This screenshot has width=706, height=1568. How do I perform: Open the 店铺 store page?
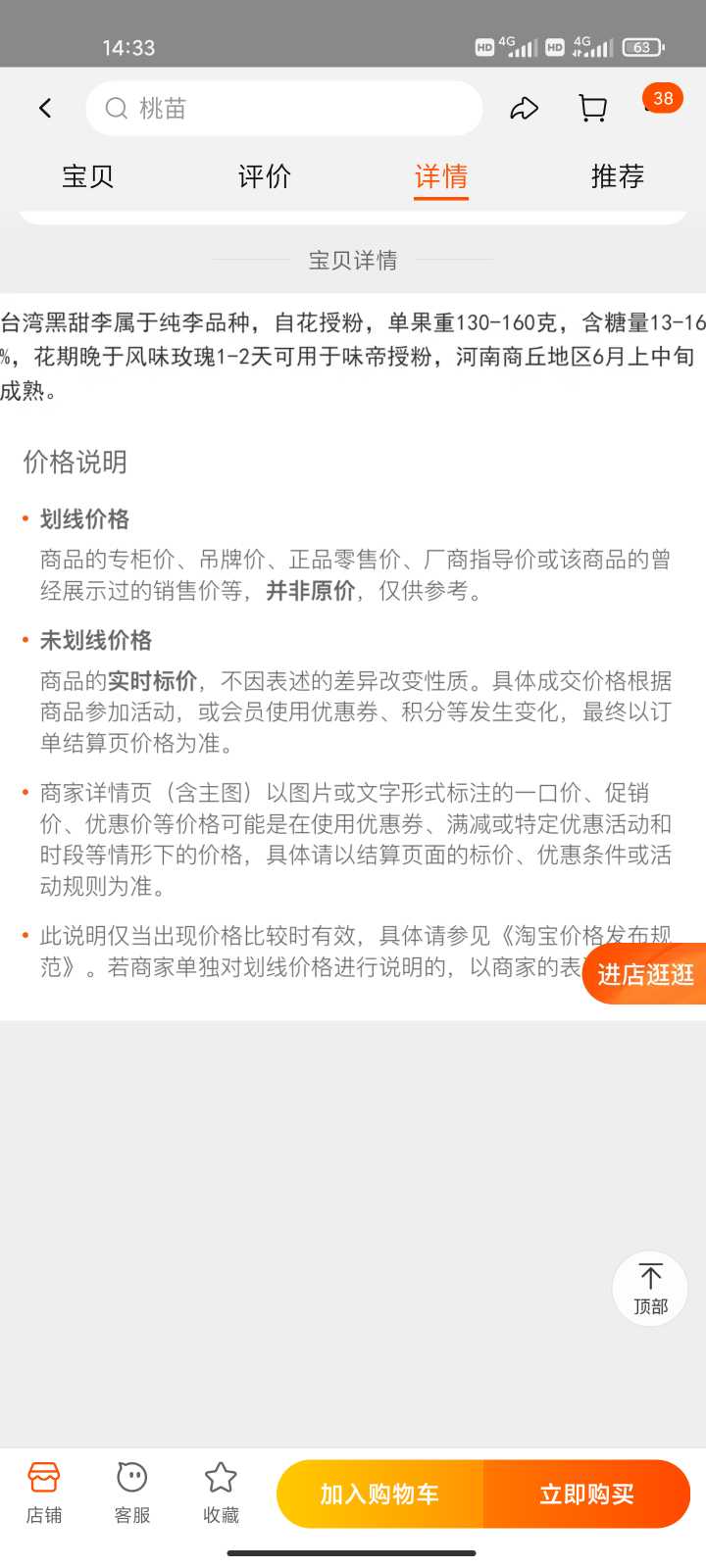point(44,1493)
